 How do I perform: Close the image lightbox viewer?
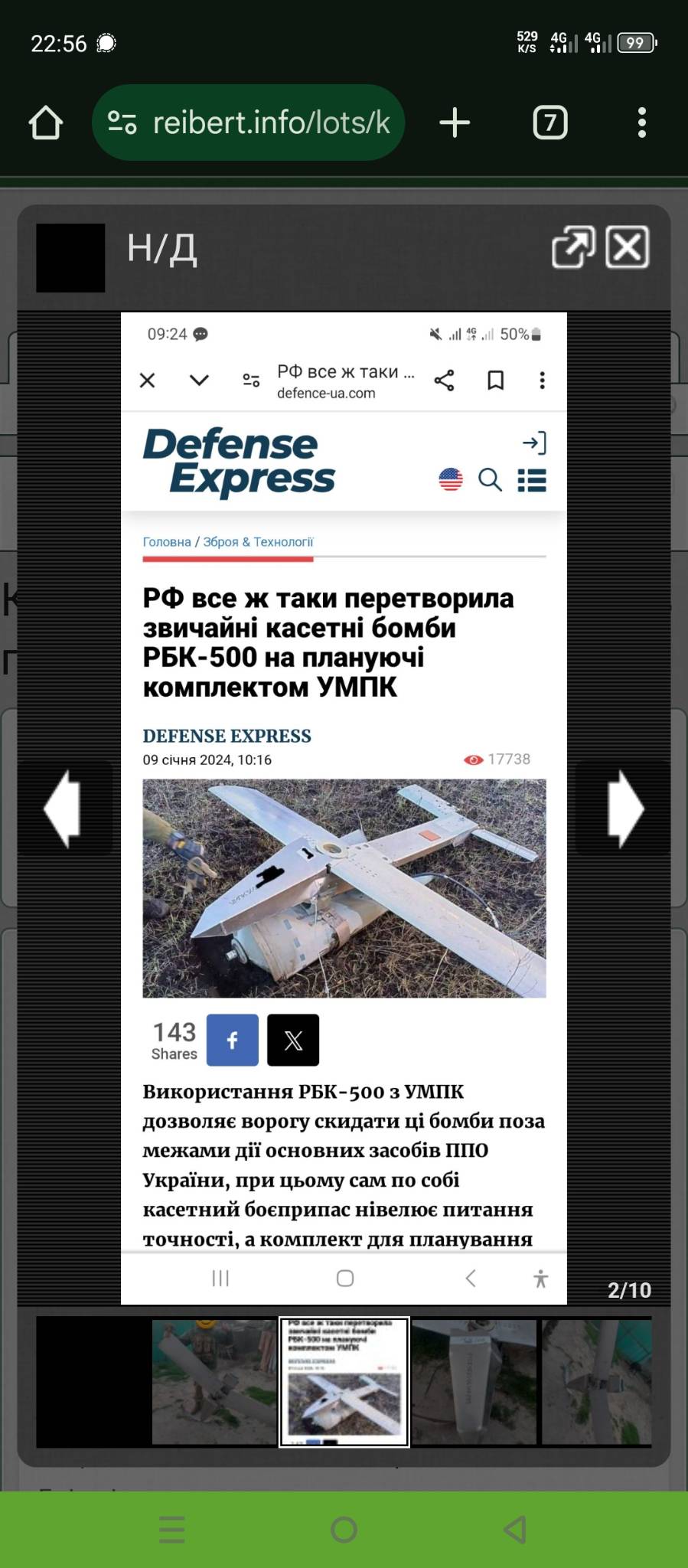coord(628,247)
